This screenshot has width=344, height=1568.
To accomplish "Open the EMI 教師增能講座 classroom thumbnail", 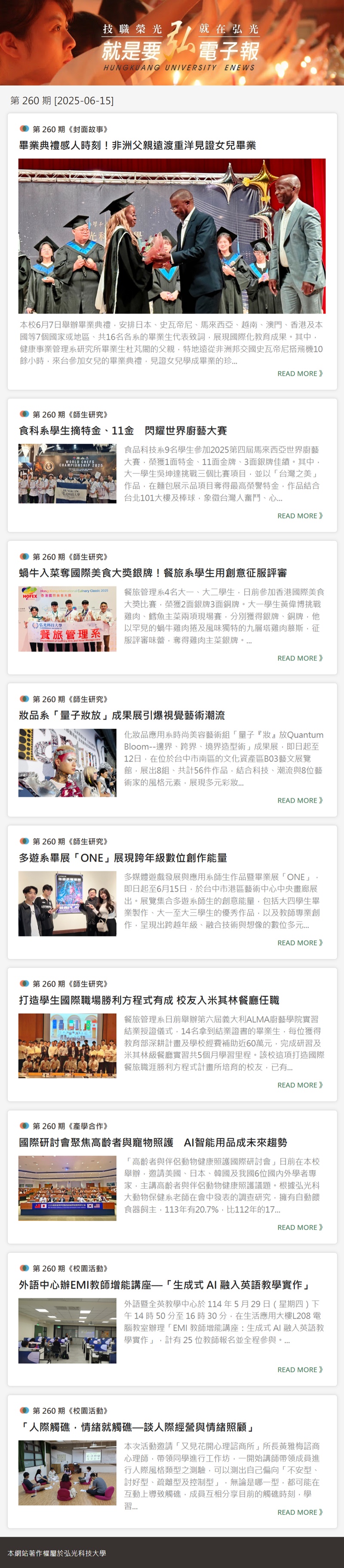I will pyautogui.click(x=67, y=1330).
